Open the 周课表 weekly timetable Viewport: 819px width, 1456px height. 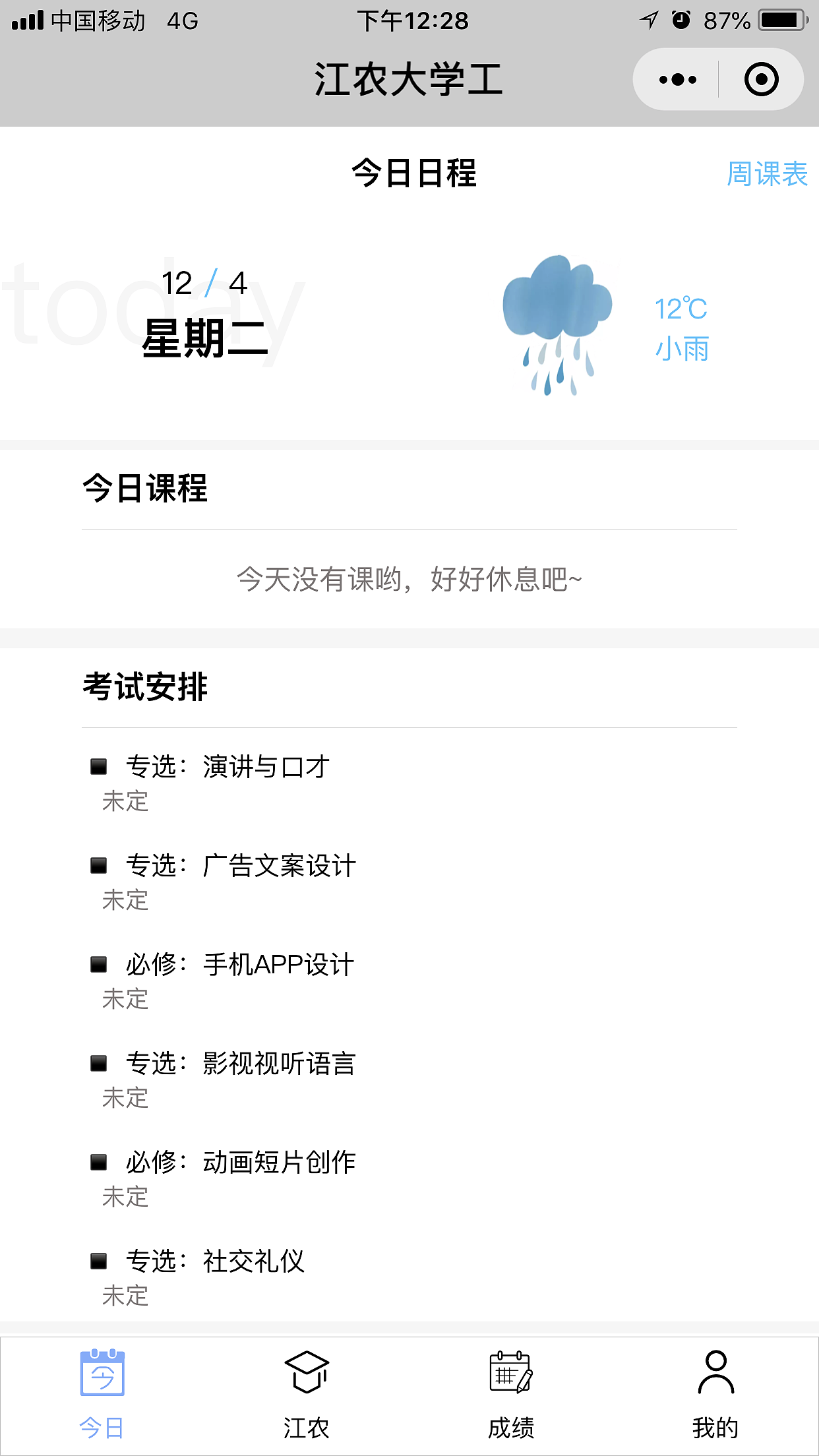767,174
